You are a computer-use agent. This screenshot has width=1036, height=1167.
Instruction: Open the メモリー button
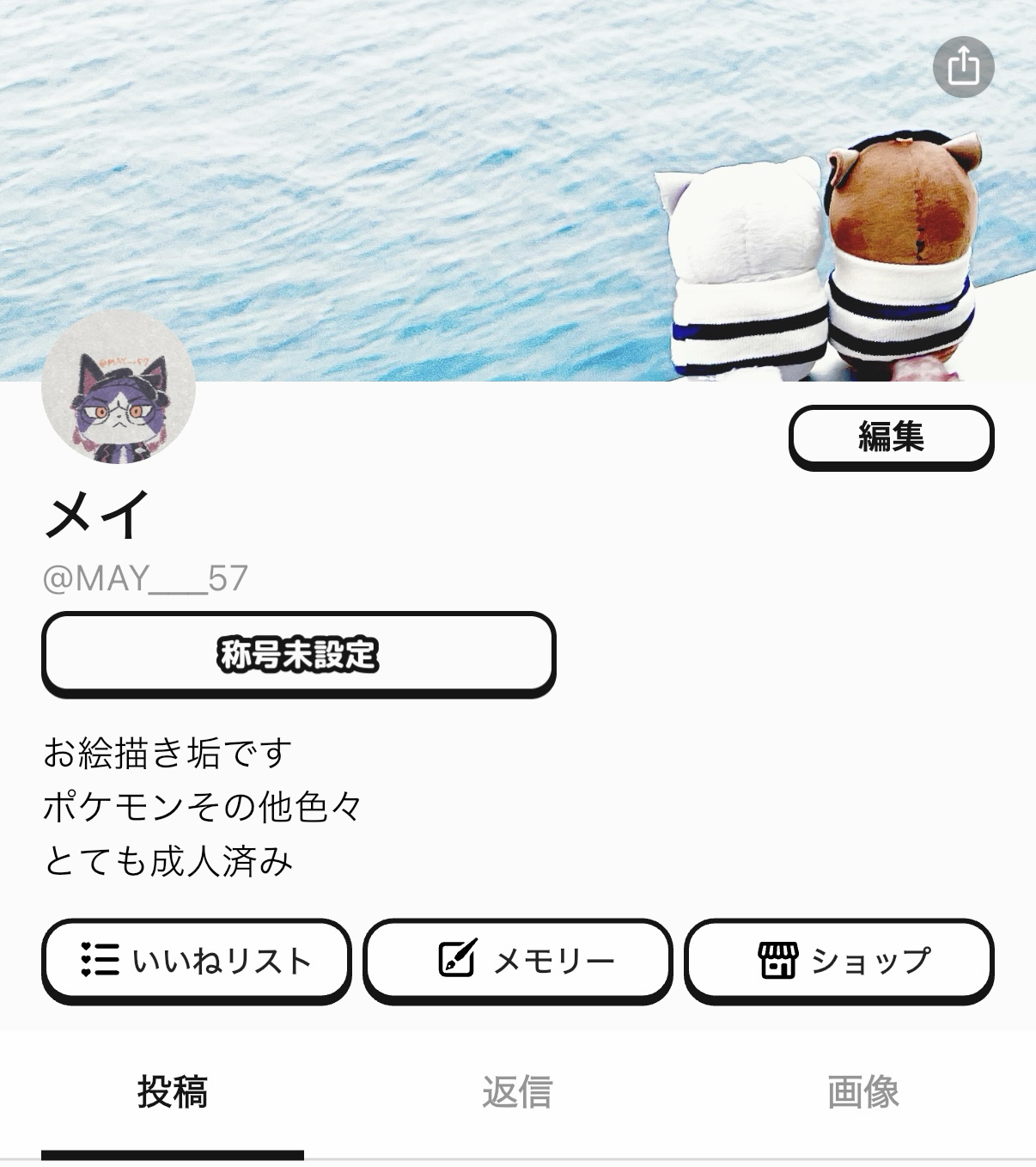click(x=517, y=960)
